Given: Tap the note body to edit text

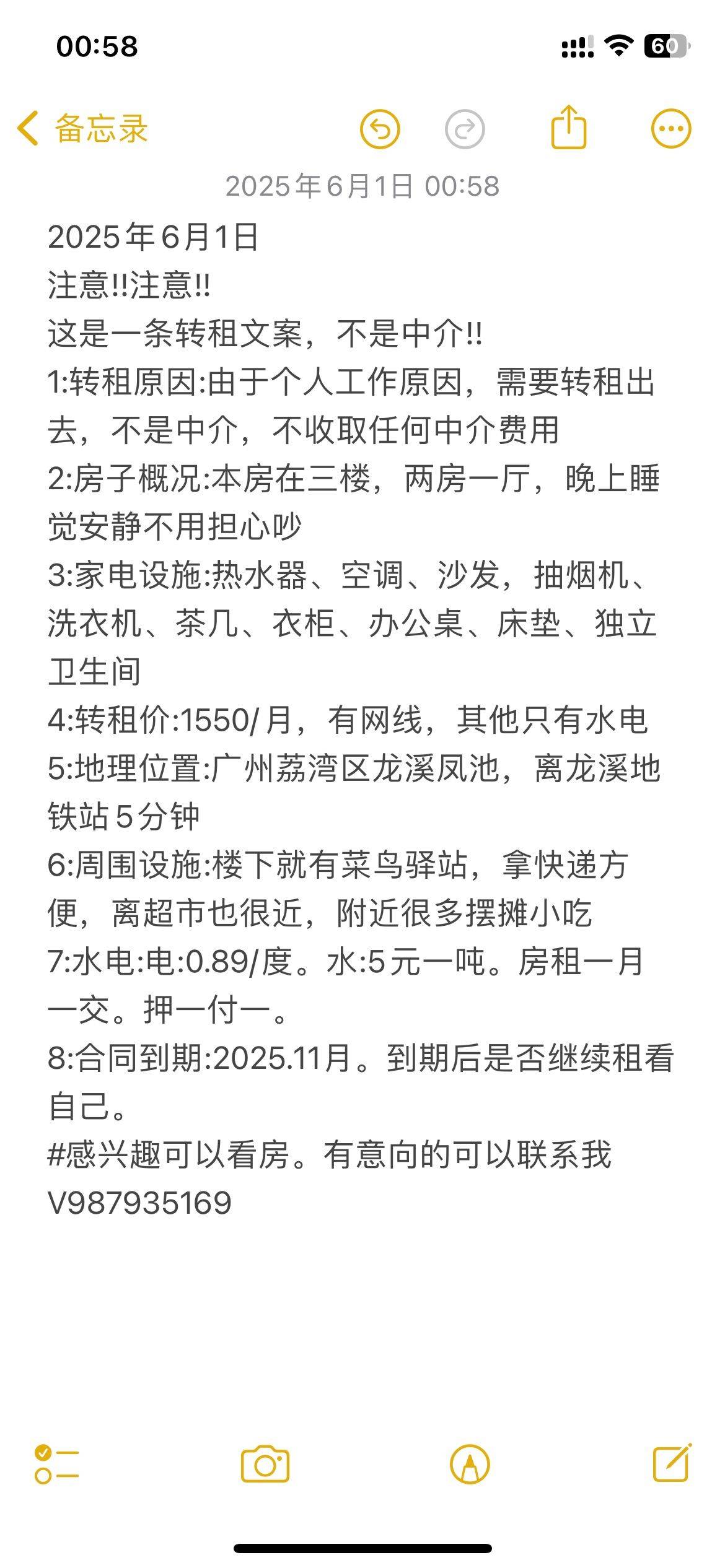Looking at the screenshot, I should coord(361,720).
